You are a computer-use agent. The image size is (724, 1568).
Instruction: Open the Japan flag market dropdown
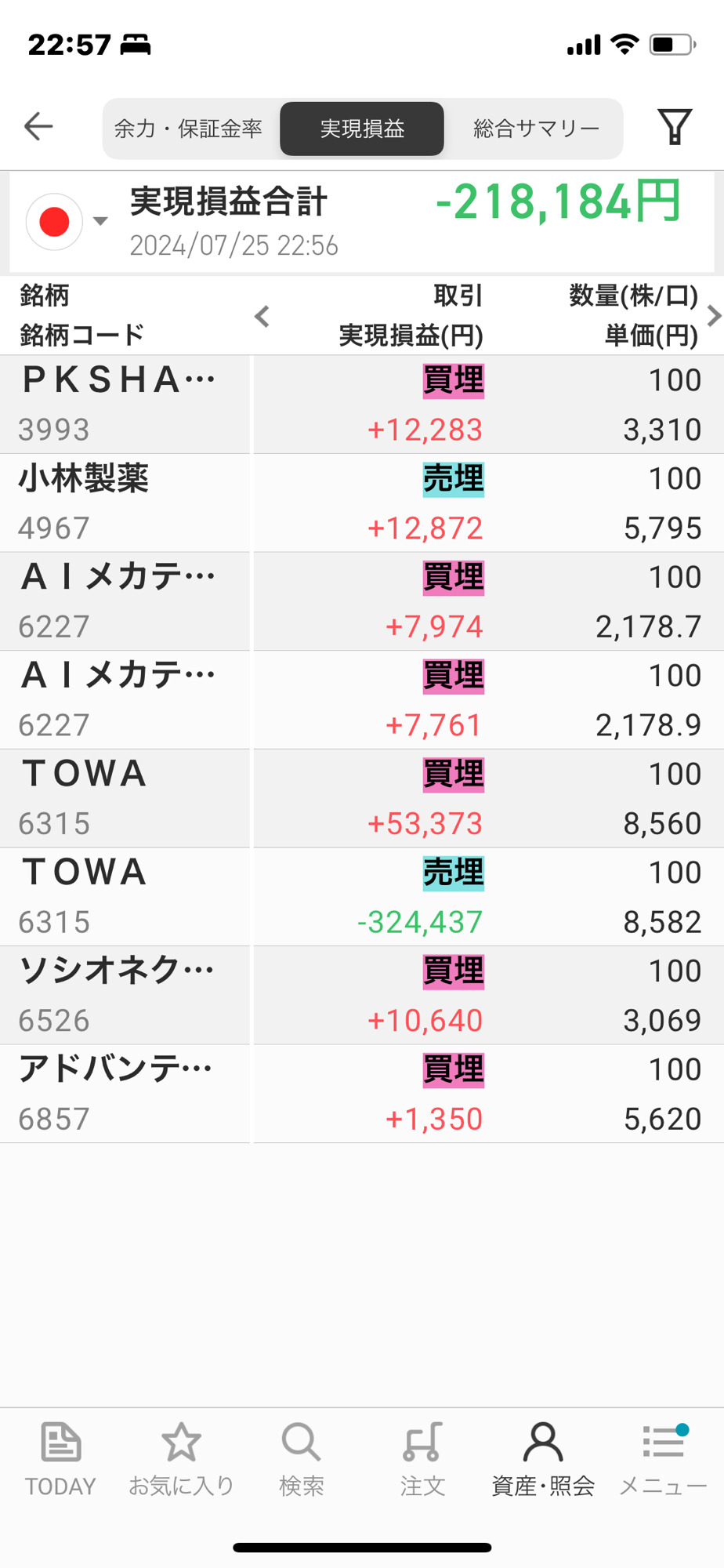(x=67, y=222)
